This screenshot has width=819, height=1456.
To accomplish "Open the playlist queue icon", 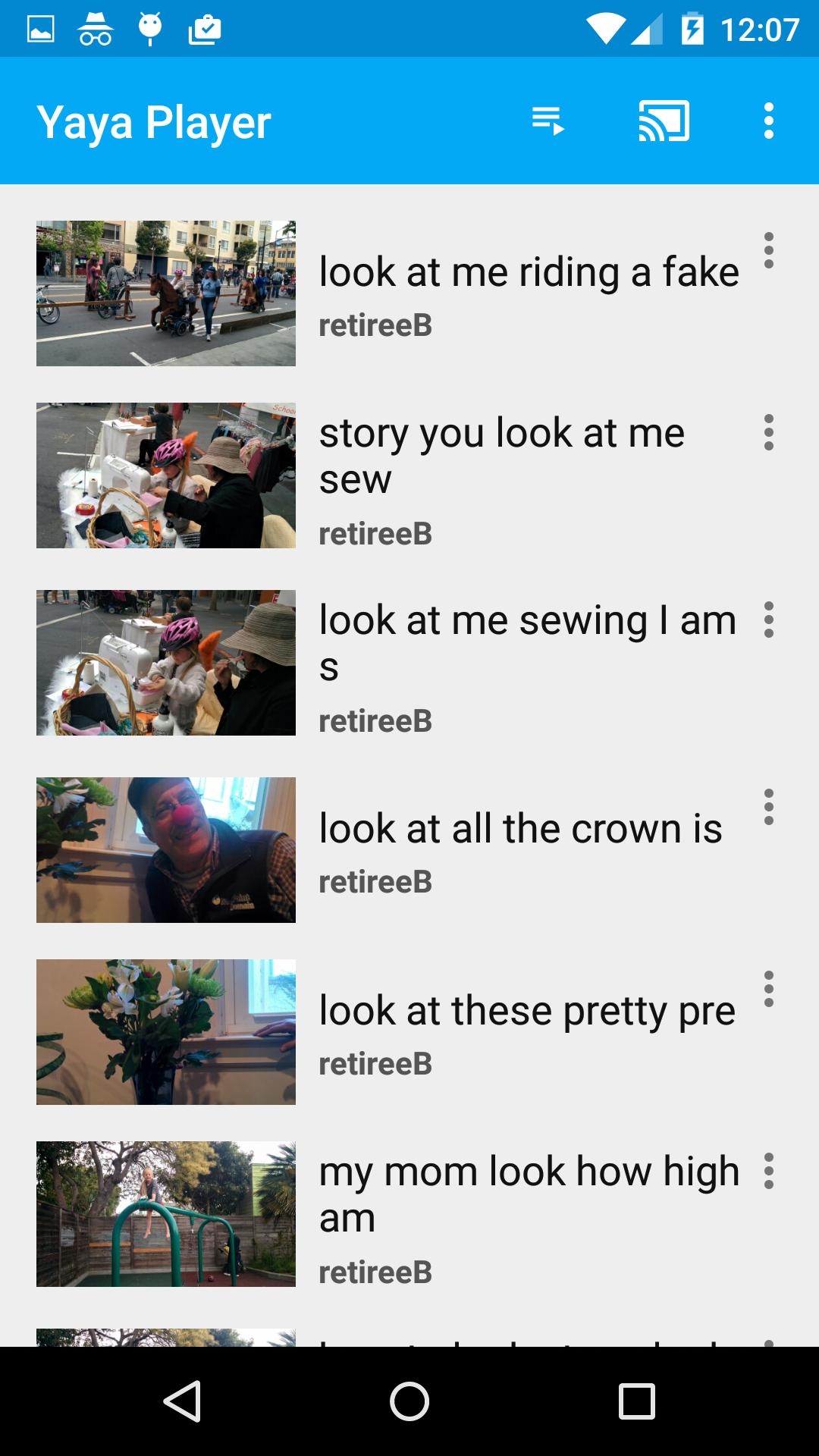I will pos(548,121).
